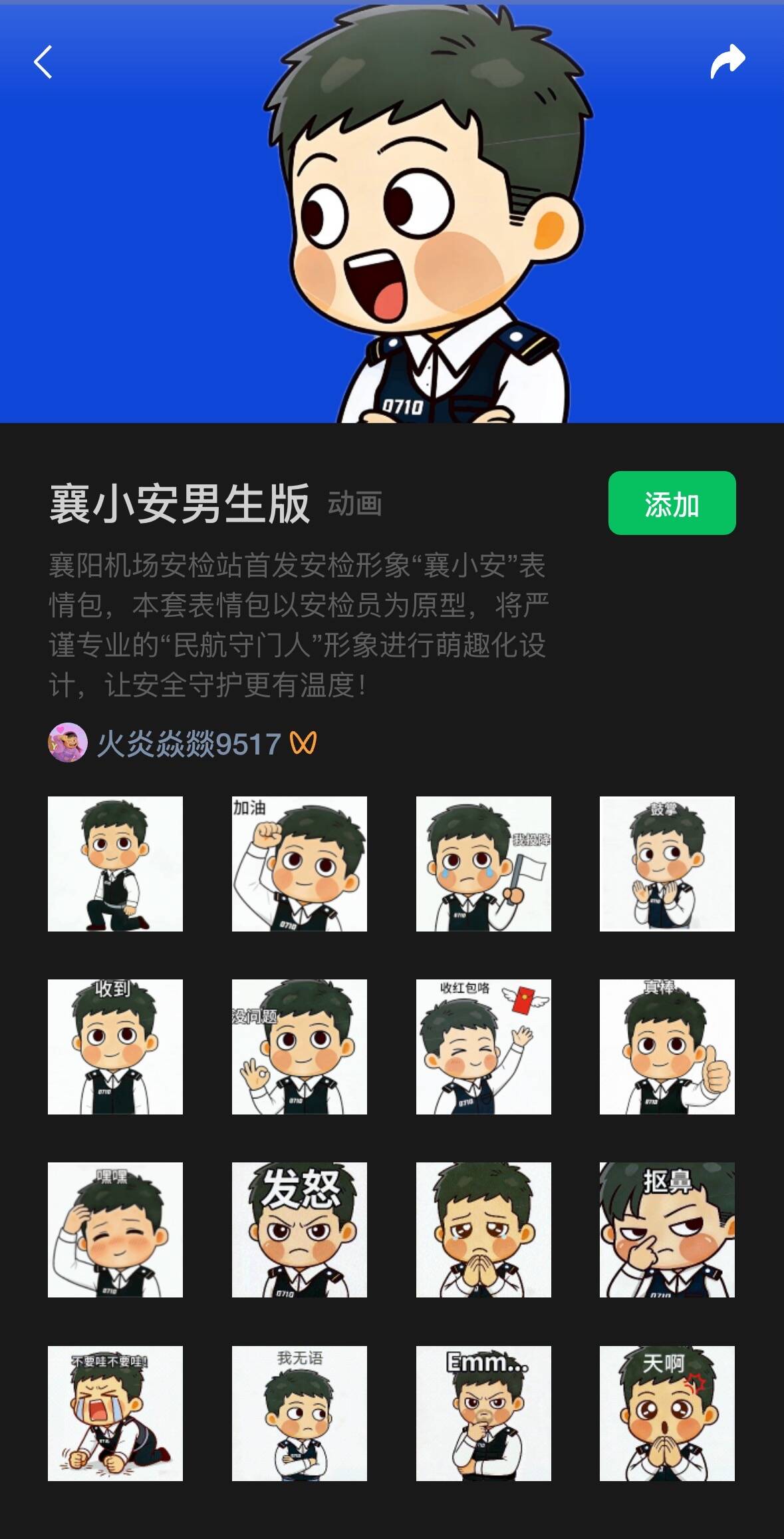
Task: Select the Emm... sticker
Action: click(x=483, y=1413)
